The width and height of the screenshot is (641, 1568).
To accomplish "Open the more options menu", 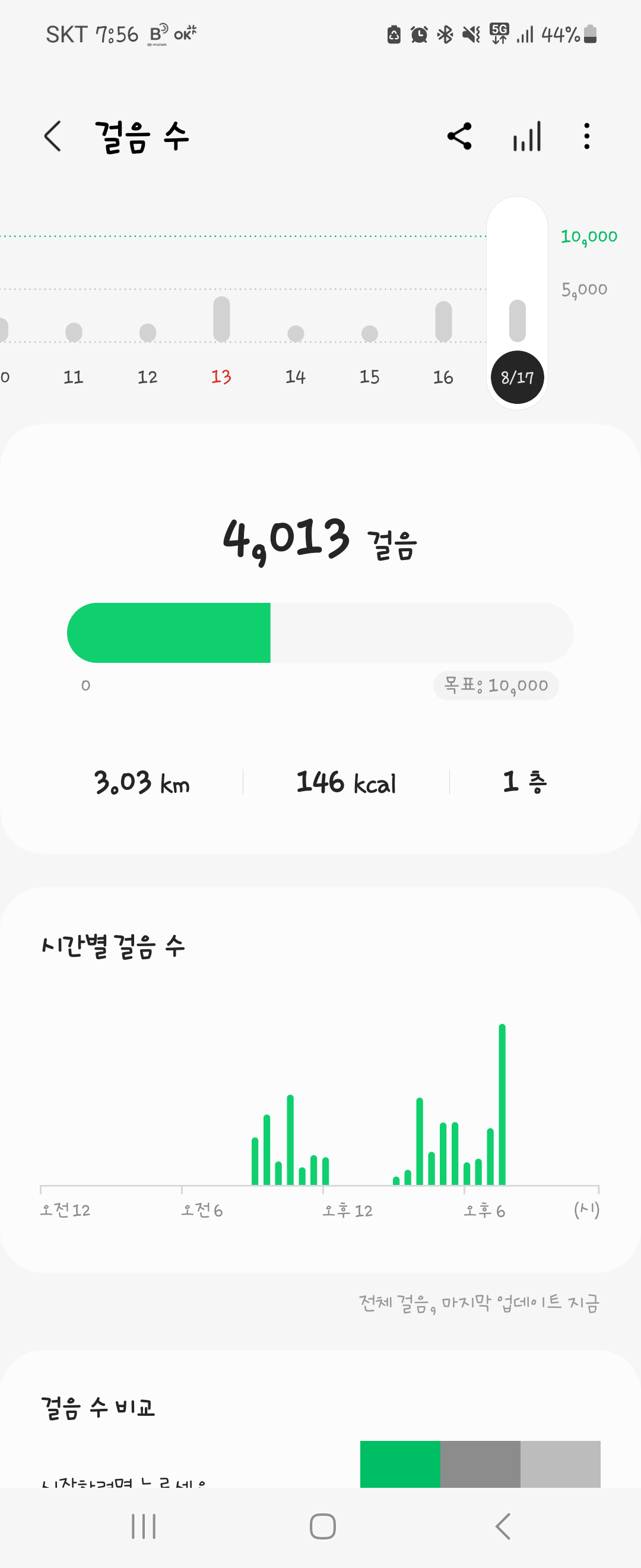I will click(586, 136).
